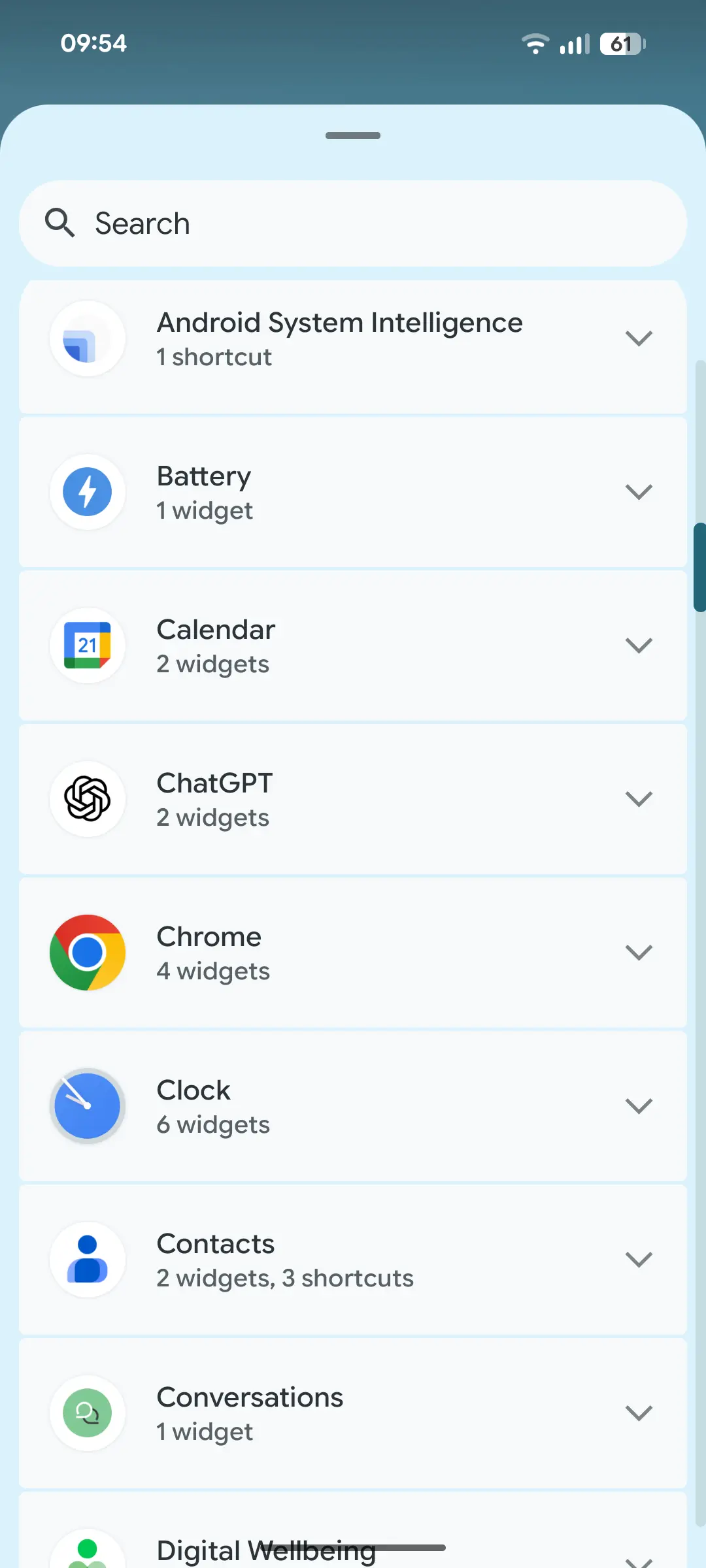This screenshot has width=706, height=1568.
Task: Expand the ChatGPT widgets list
Action: click(x=353, y=799)
